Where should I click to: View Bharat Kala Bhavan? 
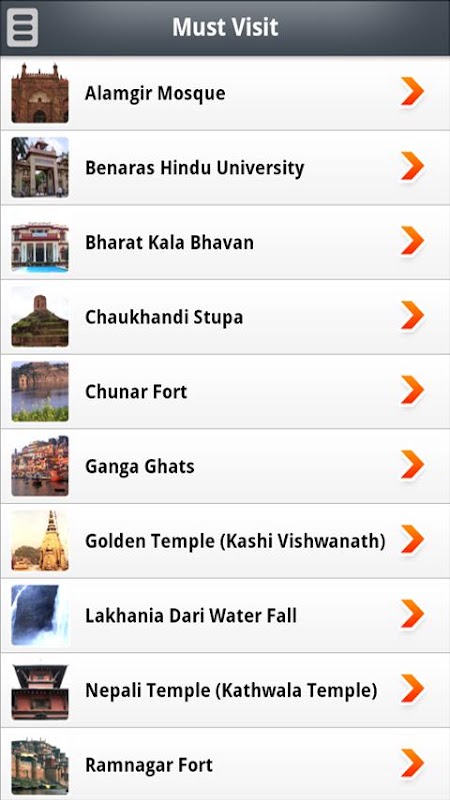(x=225, y=242)
